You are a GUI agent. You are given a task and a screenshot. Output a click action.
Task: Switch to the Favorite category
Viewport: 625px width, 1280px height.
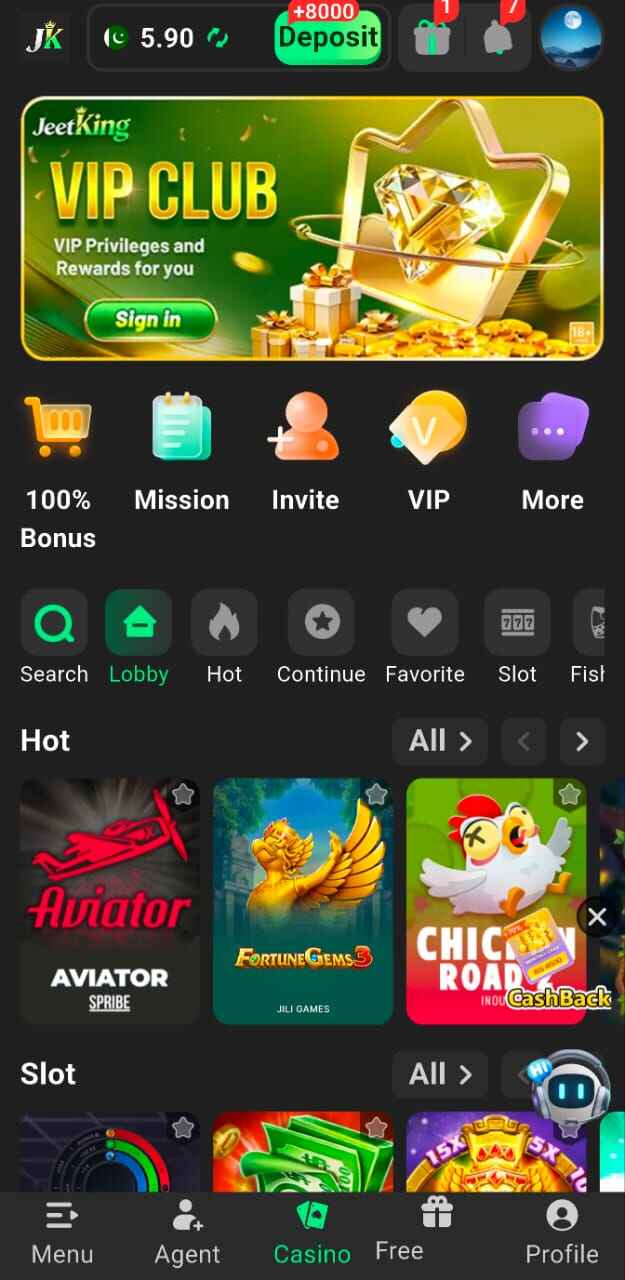[424, 624]
